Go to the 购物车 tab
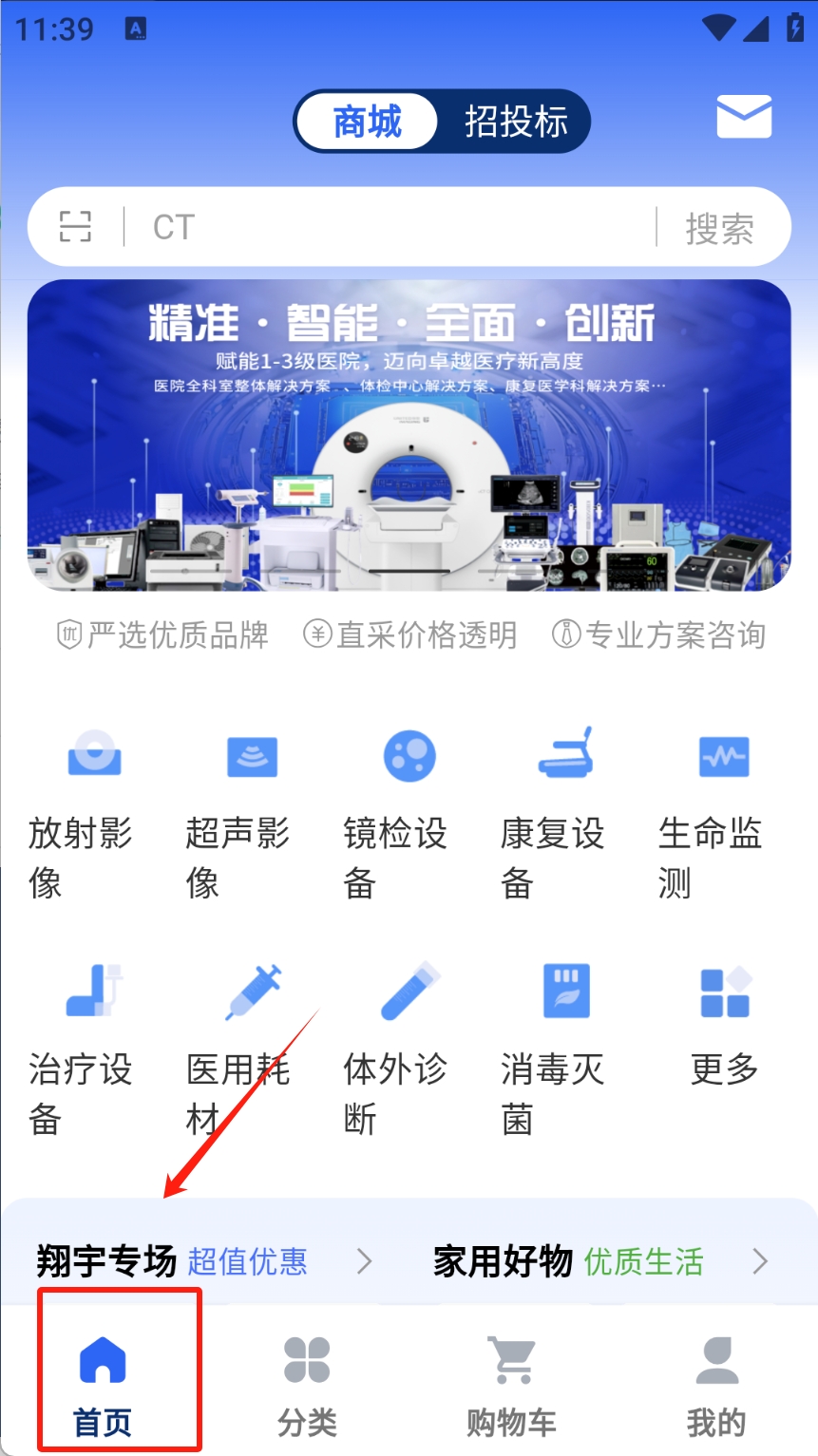Viewport: 818px width, 1456px height. [x=511, y=1382]
